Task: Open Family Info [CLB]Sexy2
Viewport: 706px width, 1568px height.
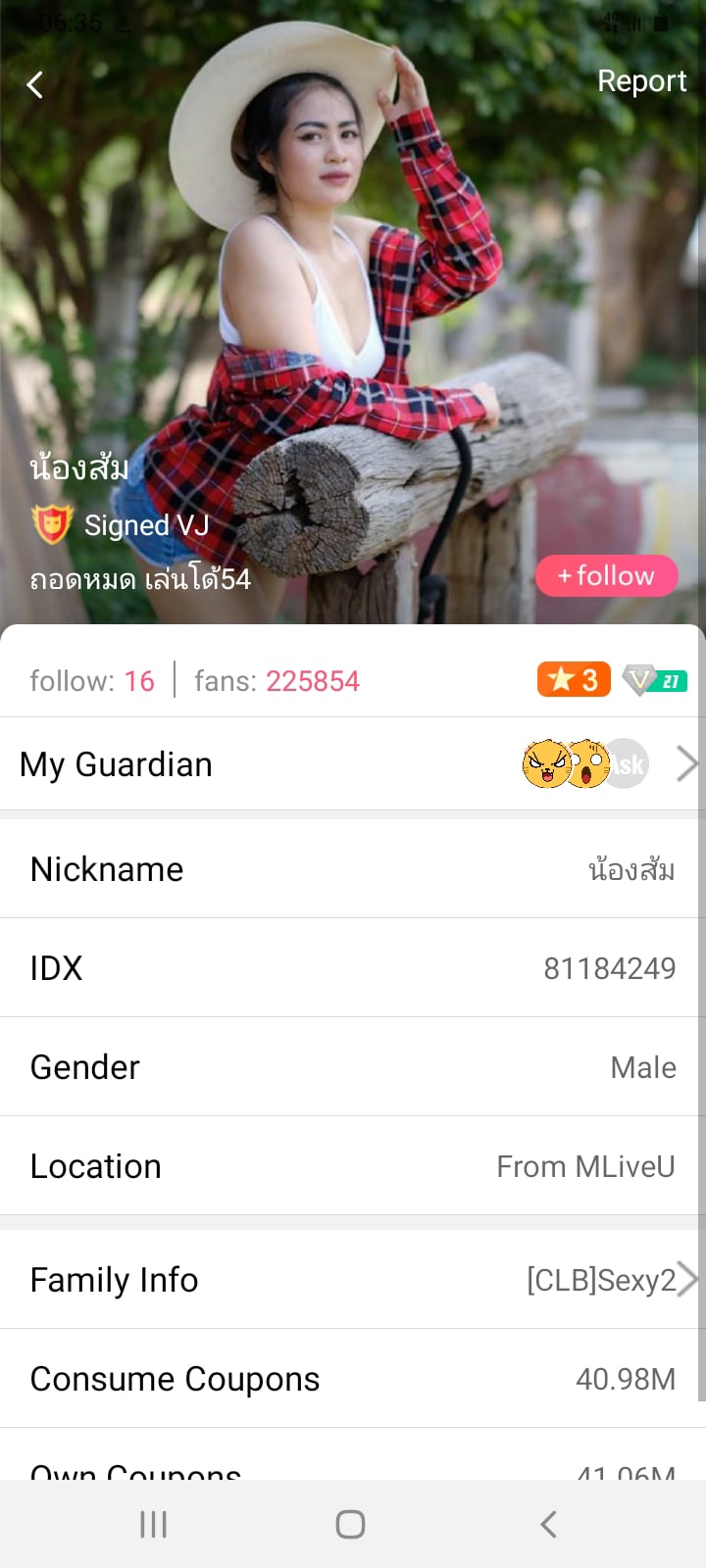Action: tap(353, 1280)
